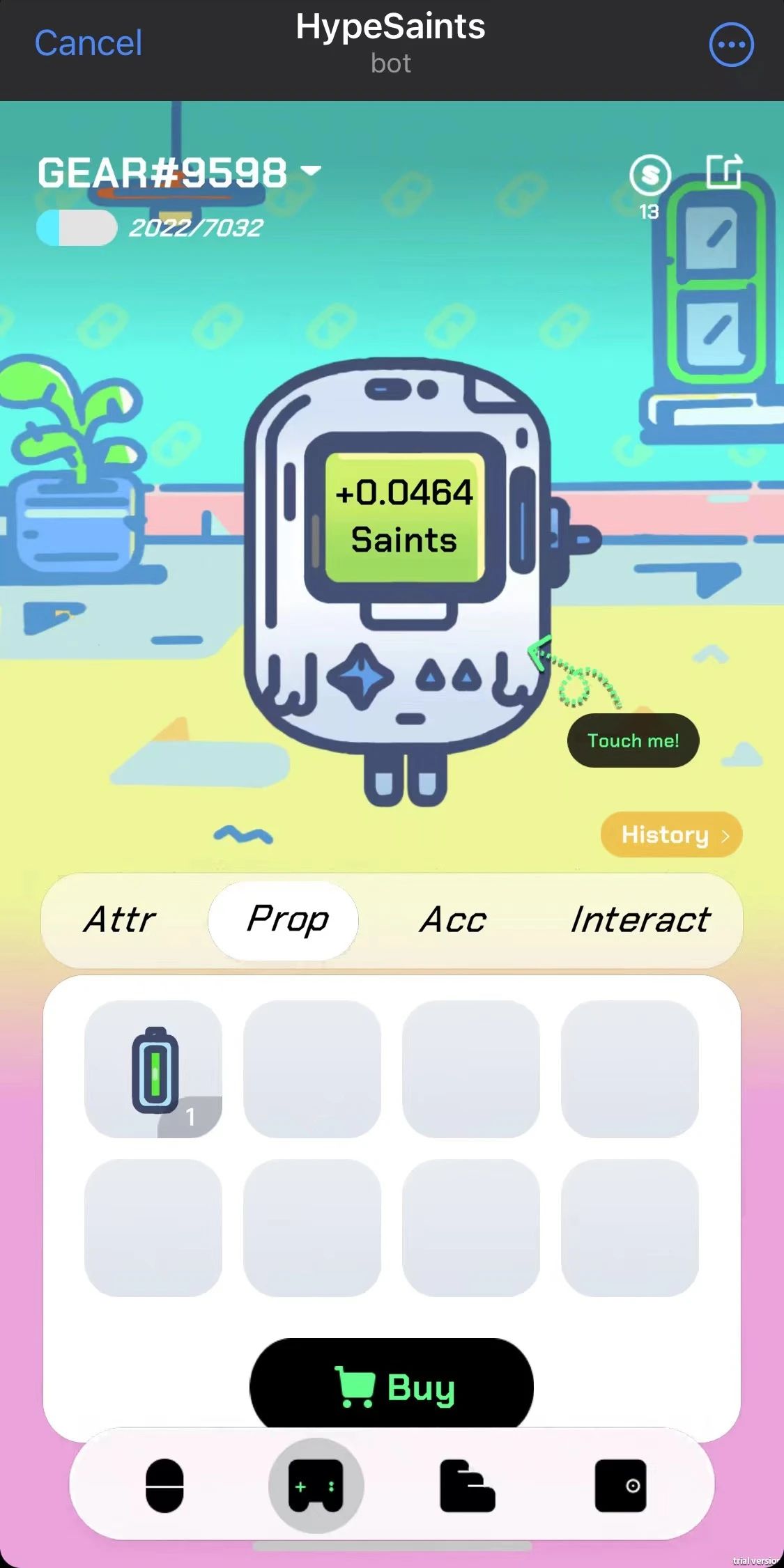The image size is (784, 1568).
Task: Select the battery prop item
Action: click(x=153, y=1069)
